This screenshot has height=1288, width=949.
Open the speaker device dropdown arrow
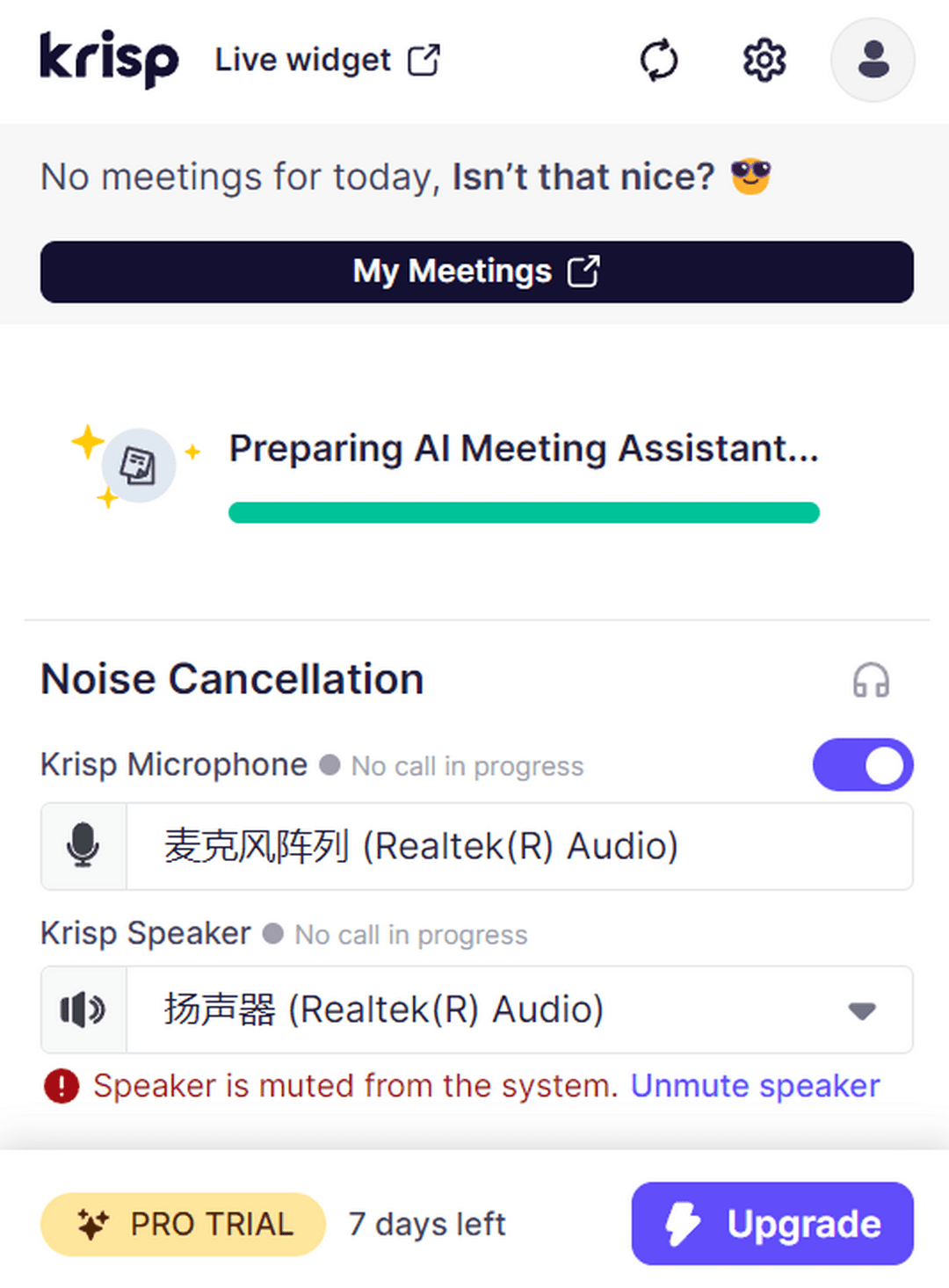pyautogui.click(x=862, y=1010)
